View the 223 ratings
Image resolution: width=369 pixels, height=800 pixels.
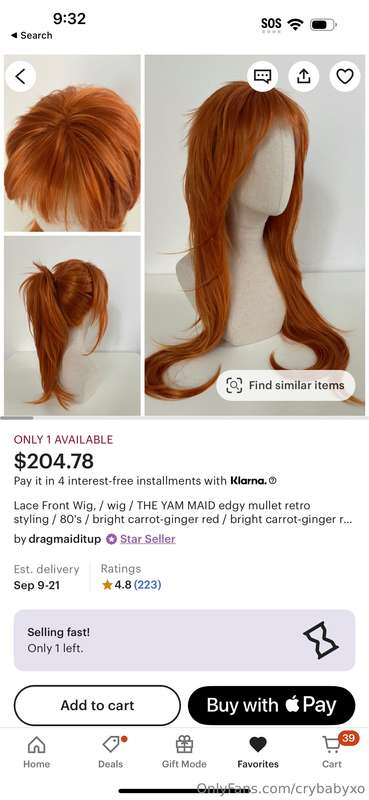(147, 585)
